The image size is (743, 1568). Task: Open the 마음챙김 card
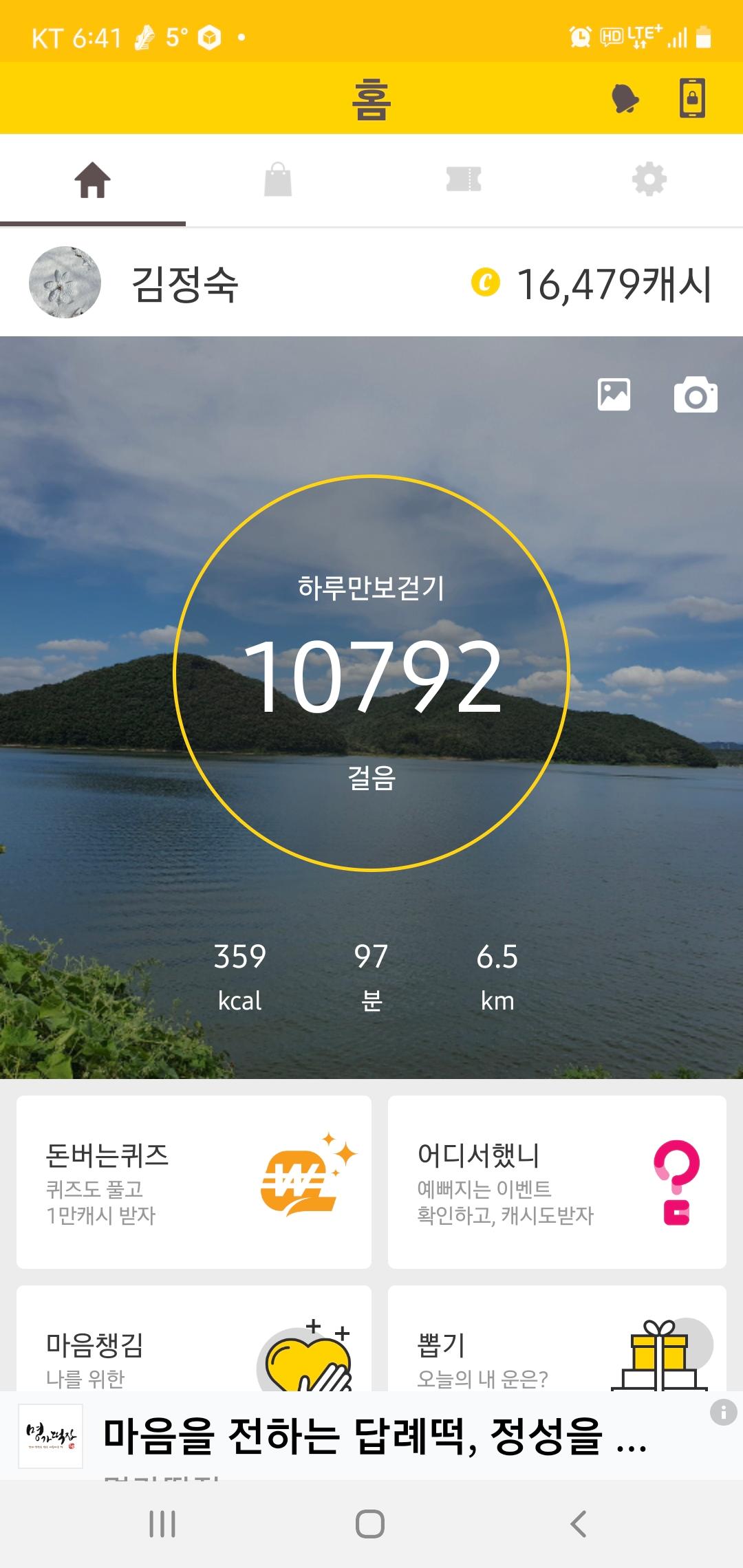pos(194,1341)
